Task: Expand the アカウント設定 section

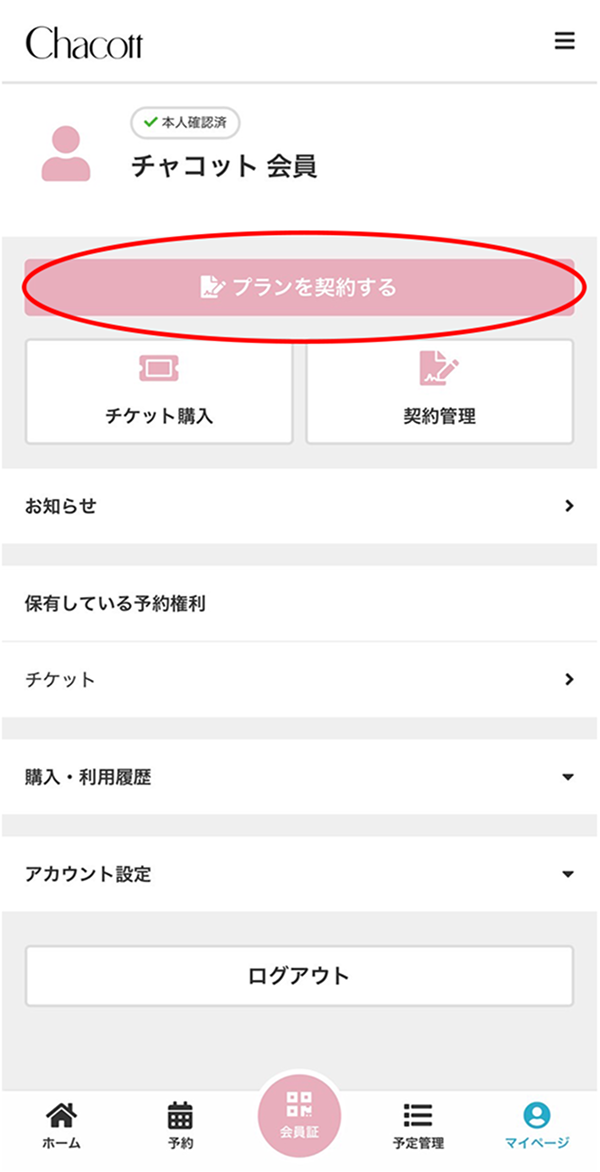Action: (x=299, y=874)
